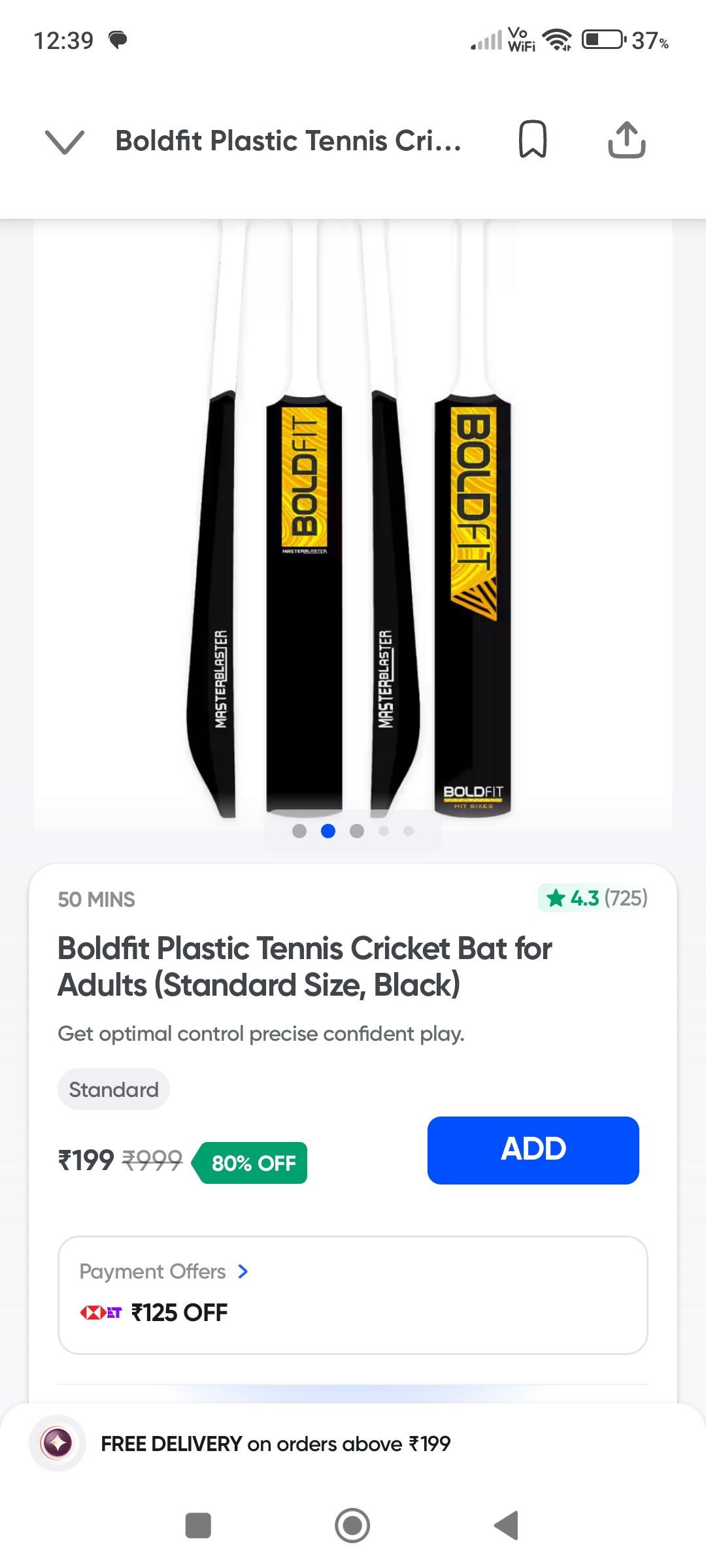Screen dimensions: 706x1568
Task: Go to the home screen
Action: (352, 1526)
